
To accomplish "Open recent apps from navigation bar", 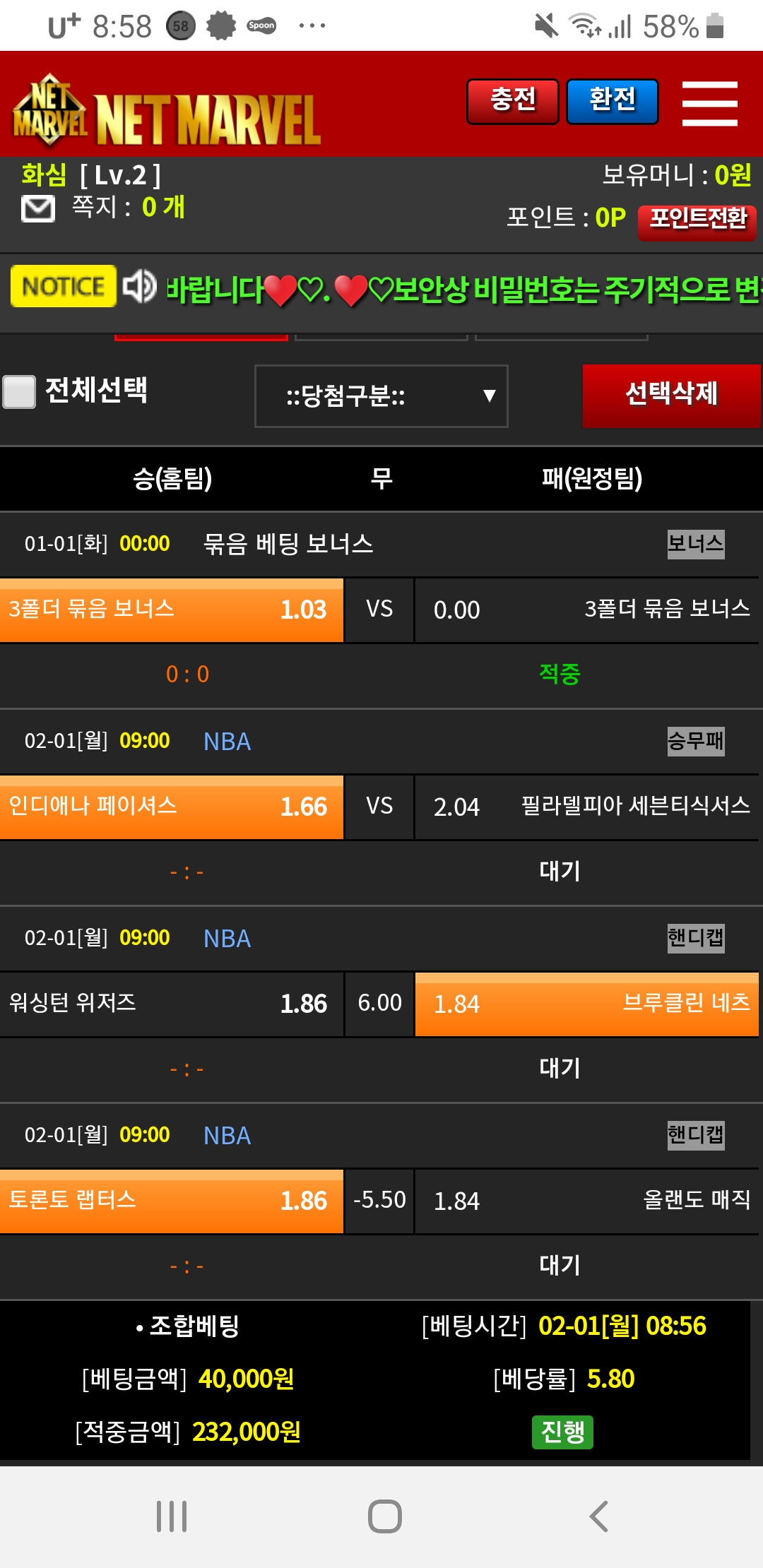I will click(172, 1516).
